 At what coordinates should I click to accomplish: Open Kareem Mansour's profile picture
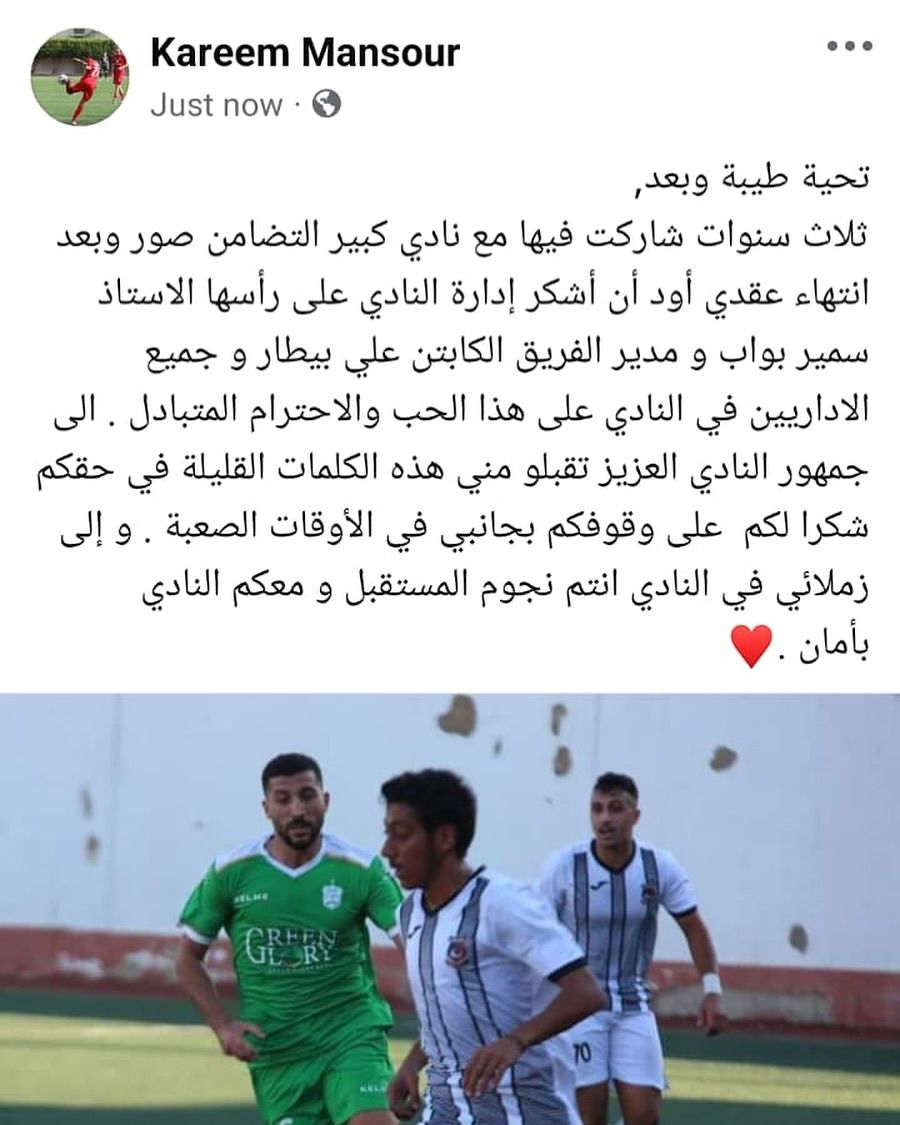coord(80,76)
